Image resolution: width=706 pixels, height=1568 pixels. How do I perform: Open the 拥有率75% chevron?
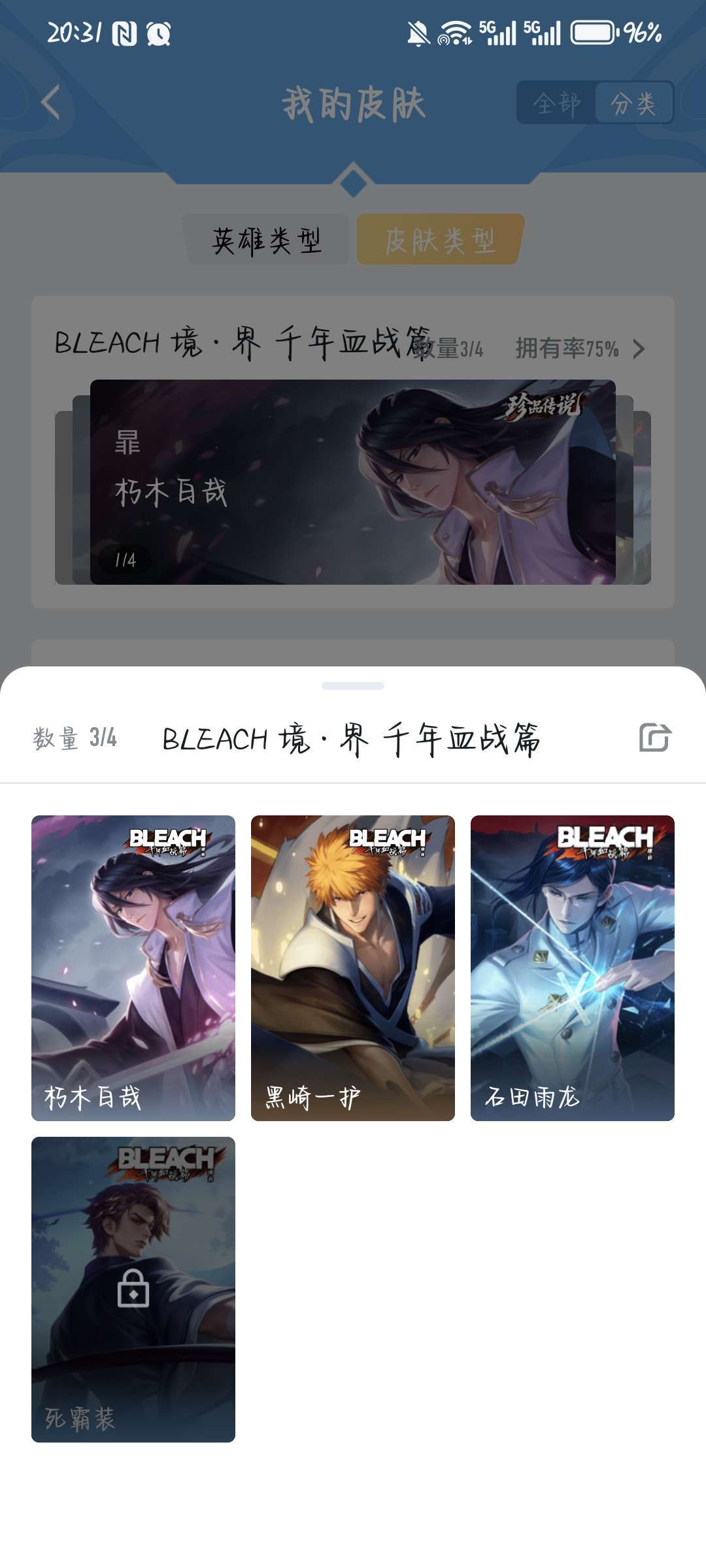(x=639, y=349)
